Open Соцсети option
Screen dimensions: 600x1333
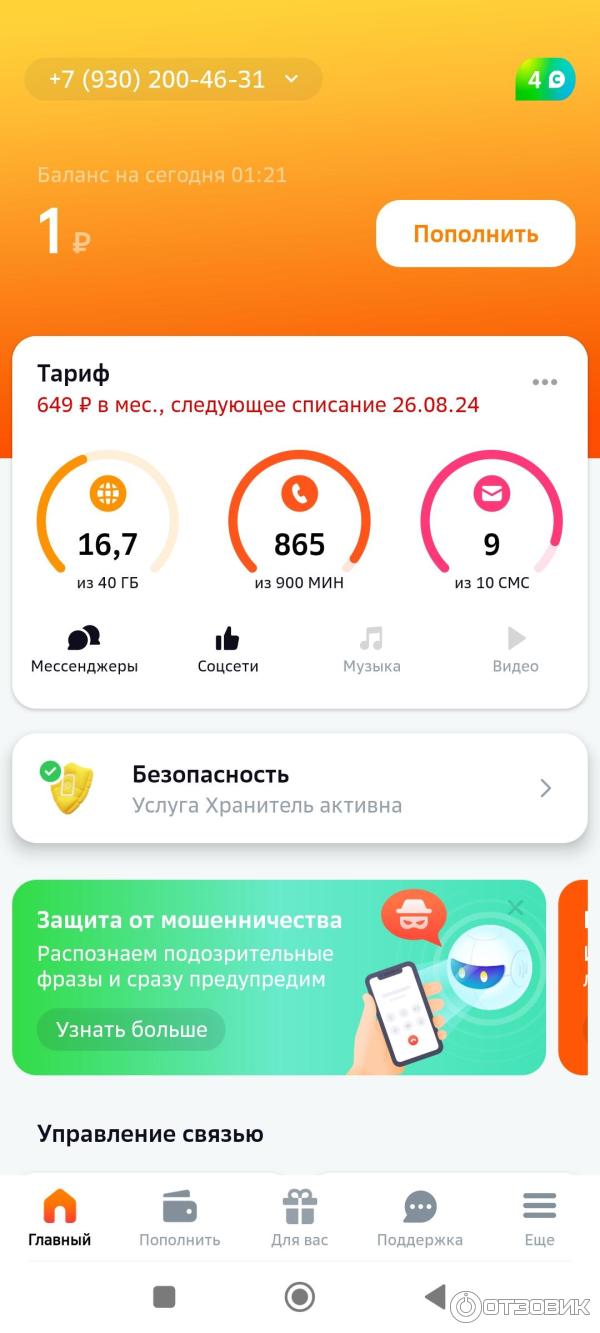pos(228,650)
